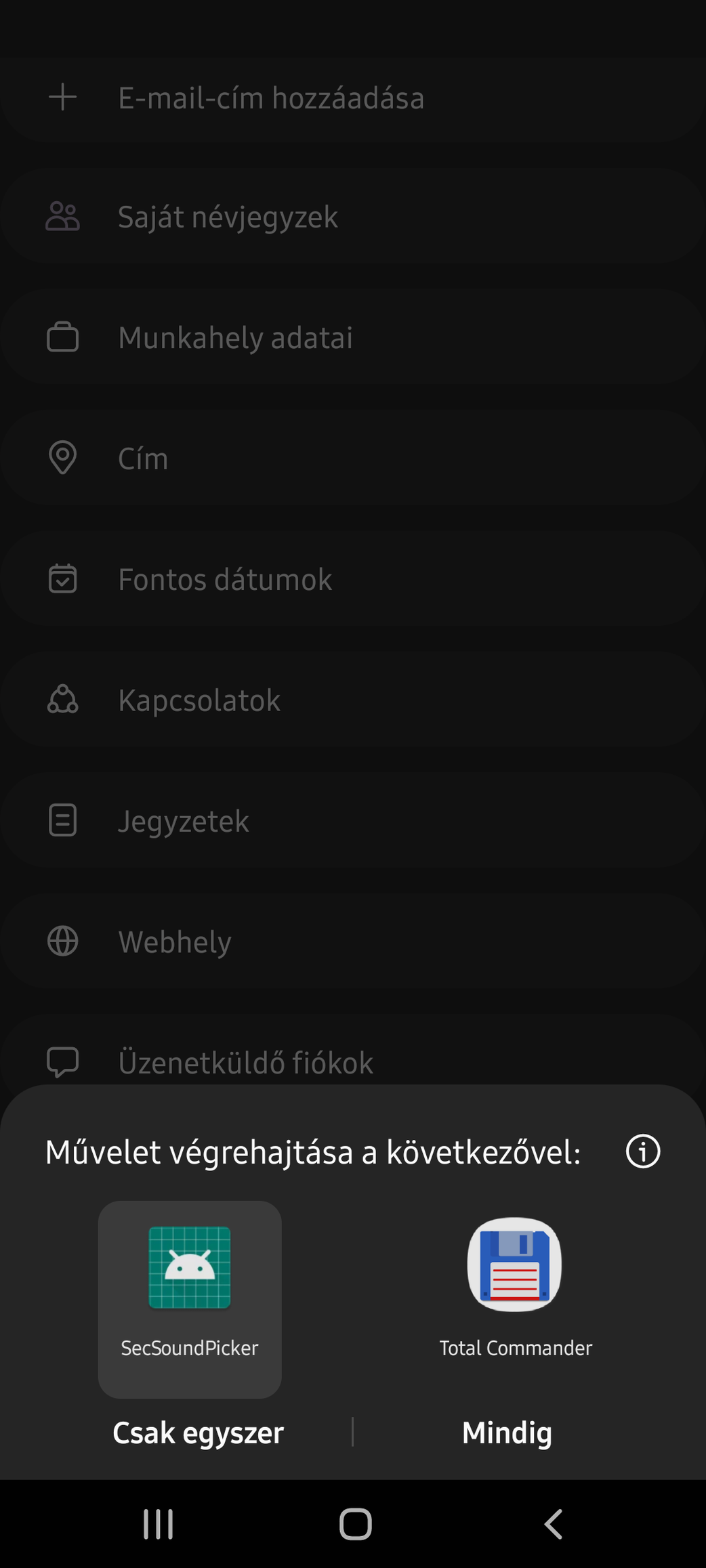Choose Total Commander to perform action
This screenshot has height=1568, width=706.
tap(515, 1288)
